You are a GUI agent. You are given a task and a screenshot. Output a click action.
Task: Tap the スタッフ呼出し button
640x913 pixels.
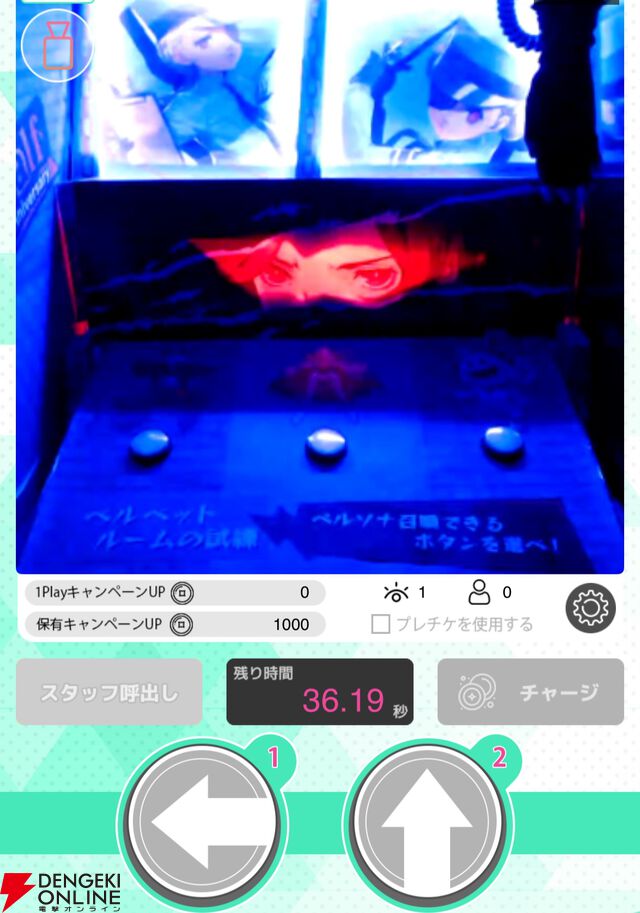(x=109, y=692)
